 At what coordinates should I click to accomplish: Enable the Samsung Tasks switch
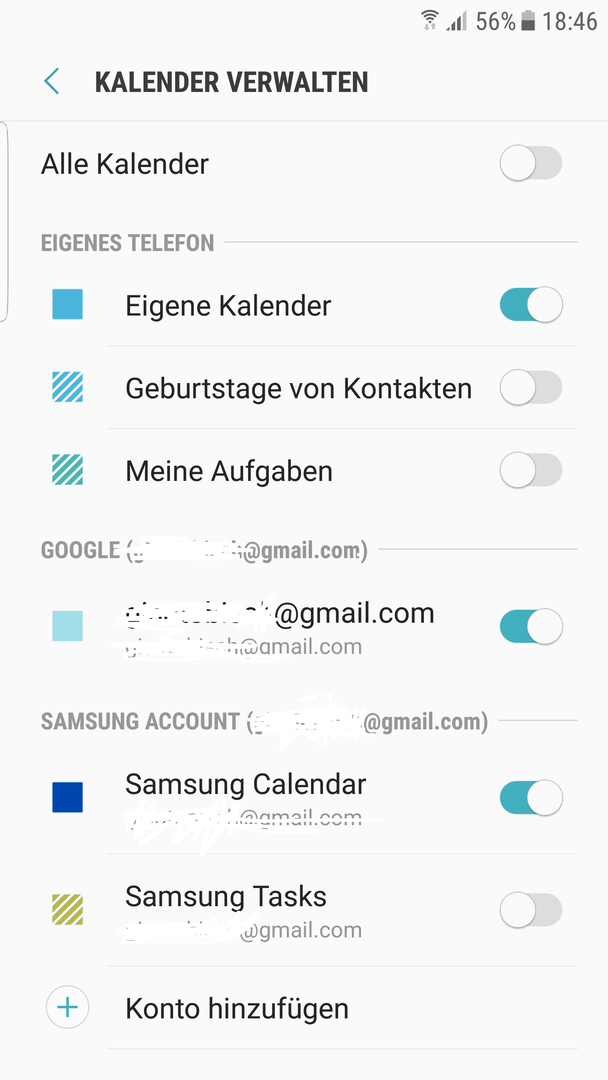point(531,910)
